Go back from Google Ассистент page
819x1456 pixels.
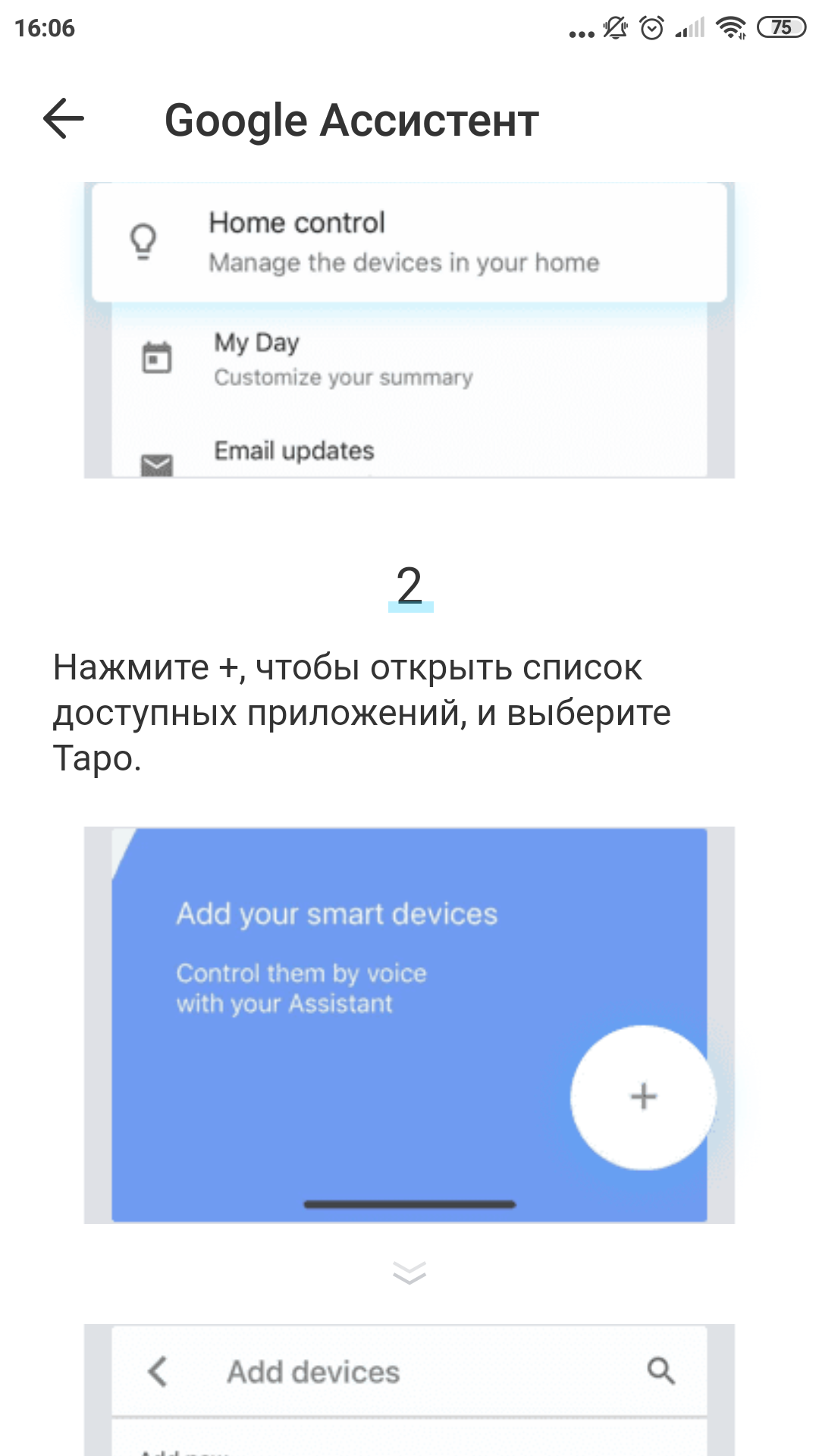click(x=64, y=119)
